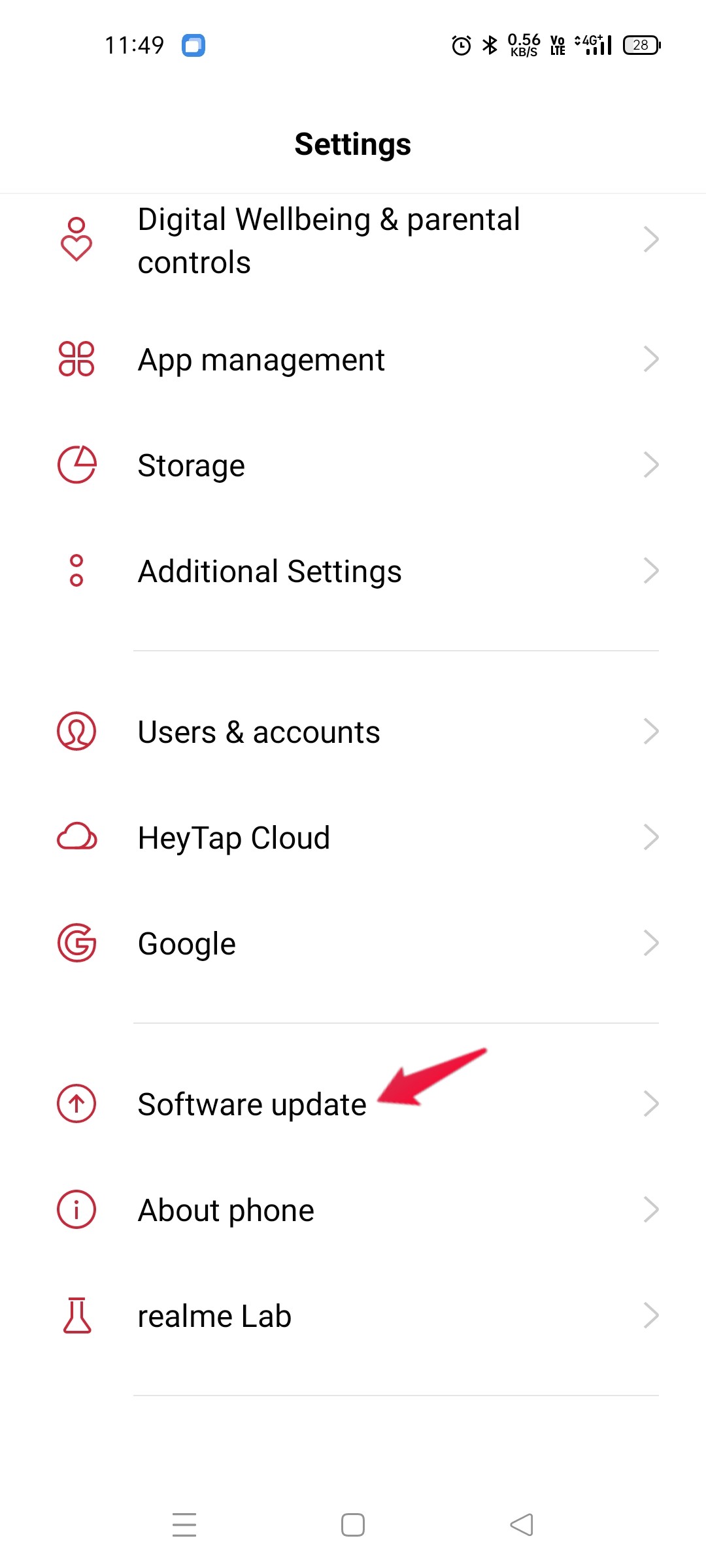Tap the home navigation button
The height and width of the screenshot is (1568, 706).
click(x=352, y=1525)
